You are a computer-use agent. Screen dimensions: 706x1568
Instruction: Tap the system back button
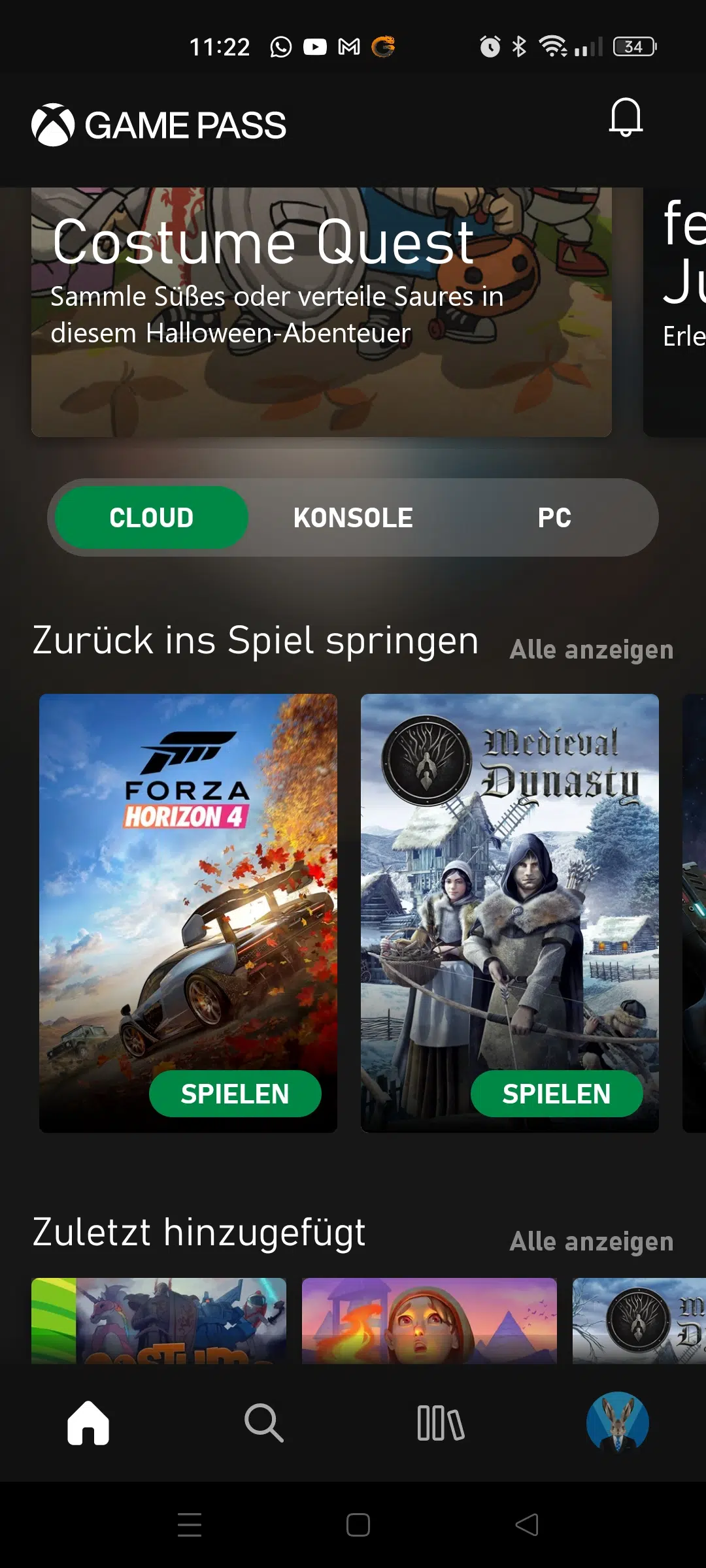[527, 1525]
